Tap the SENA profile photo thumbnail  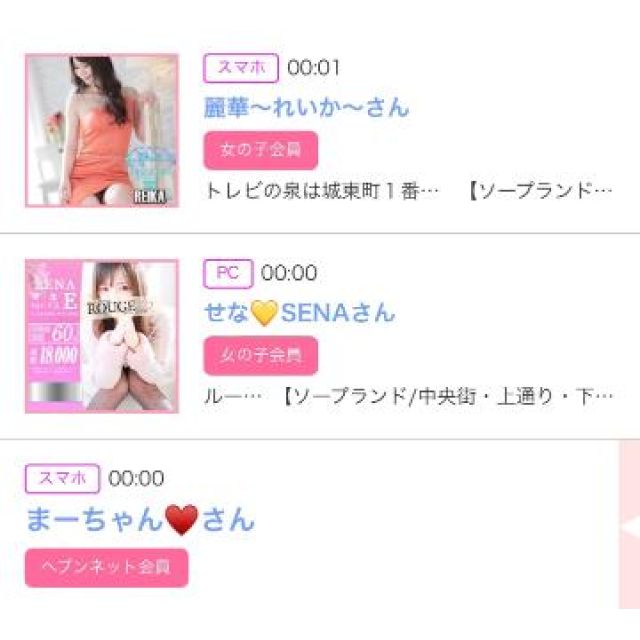(102, 335)
